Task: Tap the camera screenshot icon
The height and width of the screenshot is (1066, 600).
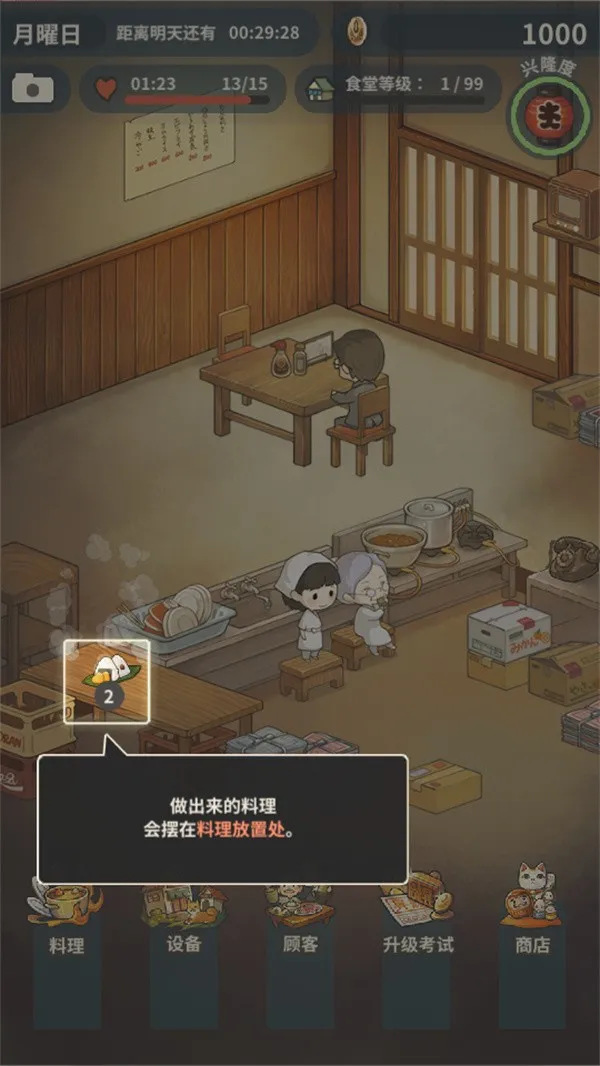Action: [33, 88]
